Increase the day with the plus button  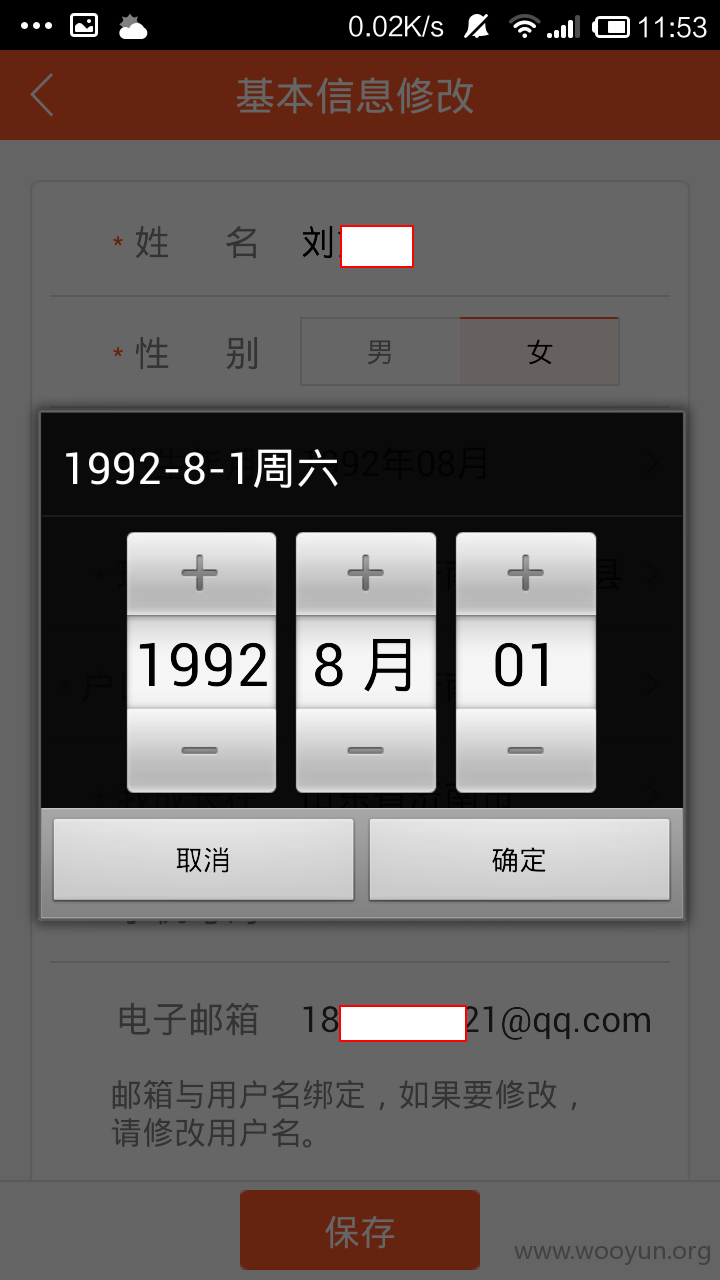pos(526,574)
